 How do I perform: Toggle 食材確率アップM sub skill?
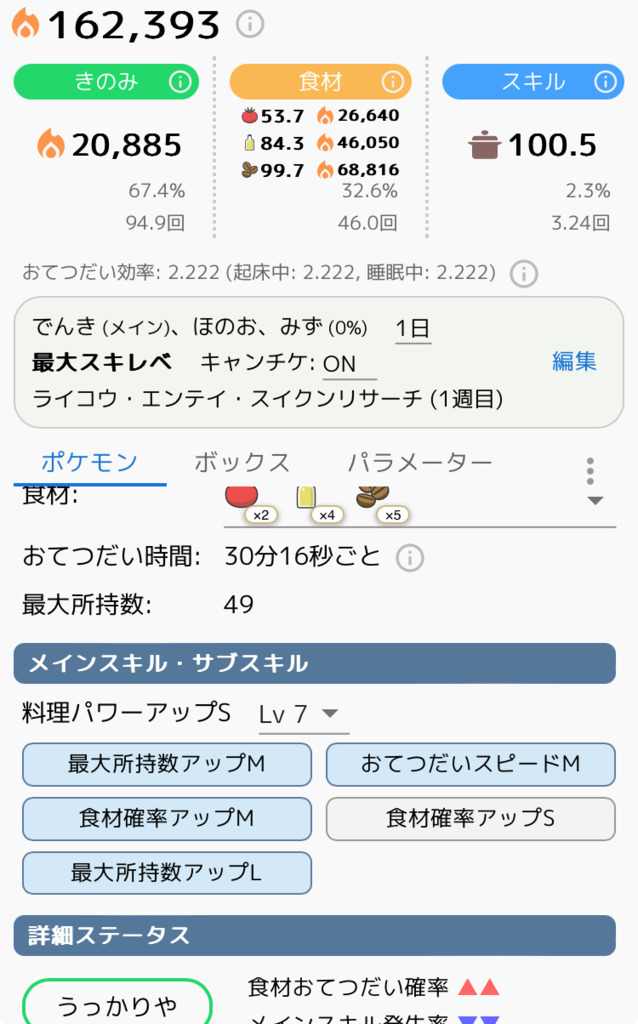click(x=167, y=818)
